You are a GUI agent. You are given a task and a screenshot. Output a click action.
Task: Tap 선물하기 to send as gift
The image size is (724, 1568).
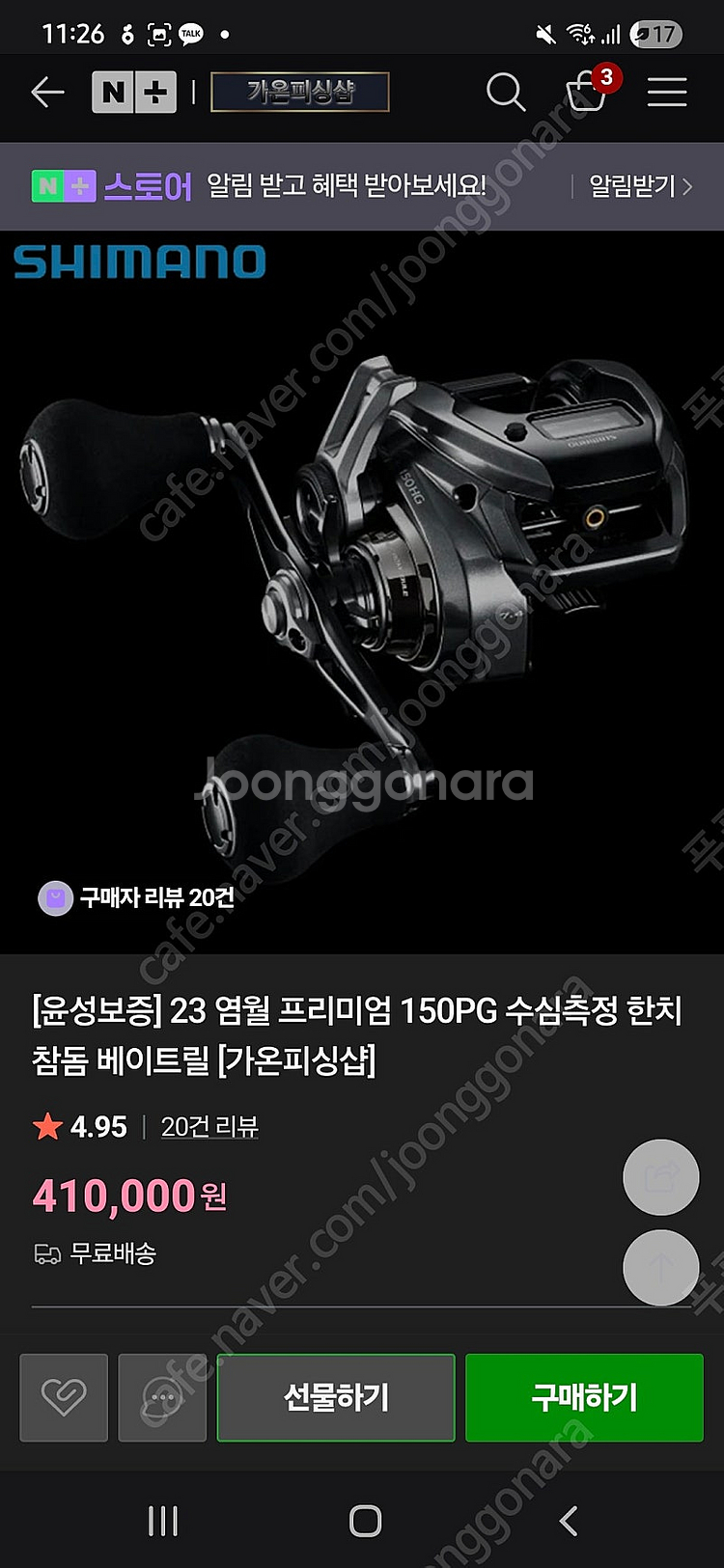[x=336, y=1397]
